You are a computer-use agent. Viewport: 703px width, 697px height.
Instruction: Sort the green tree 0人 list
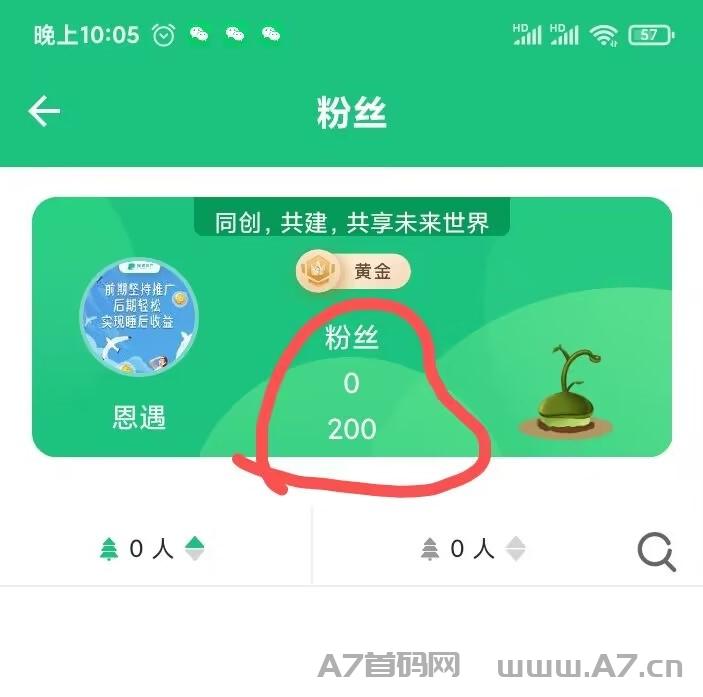coord(195,549)
